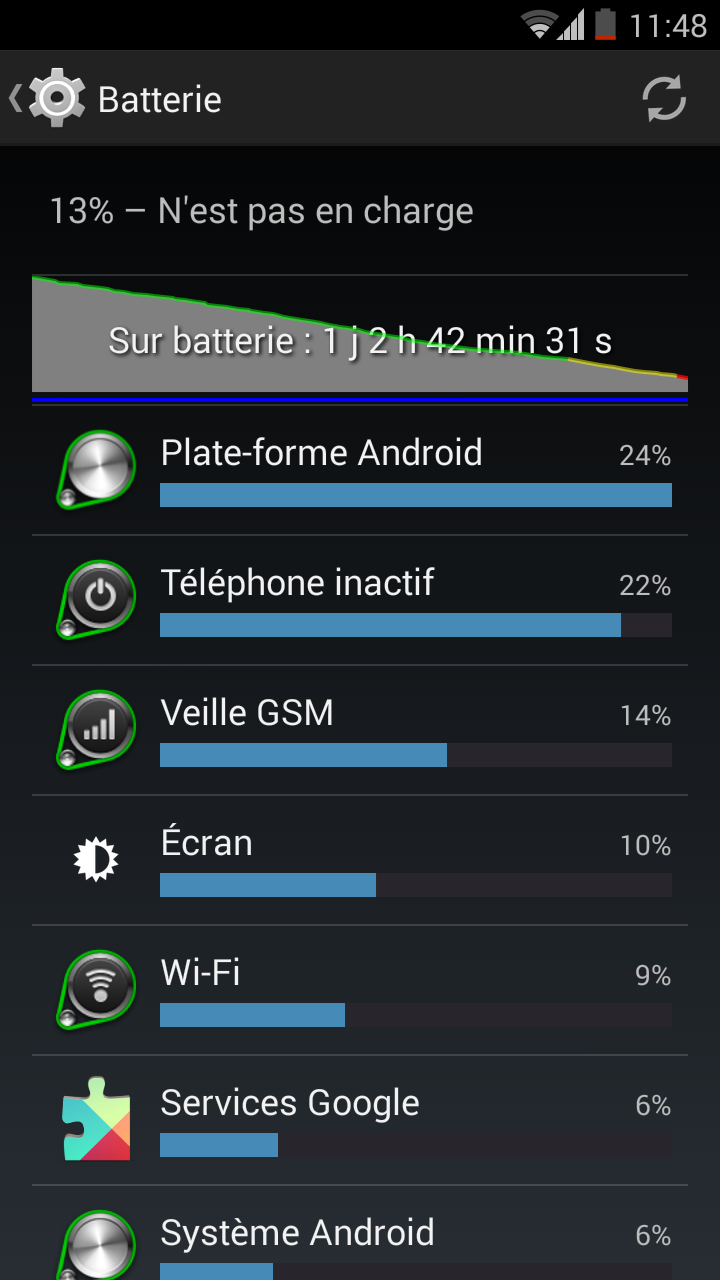This screenshot has height=1280, width=720.
Task: Show Services Google battery usage
Action: pos(360,1120)
